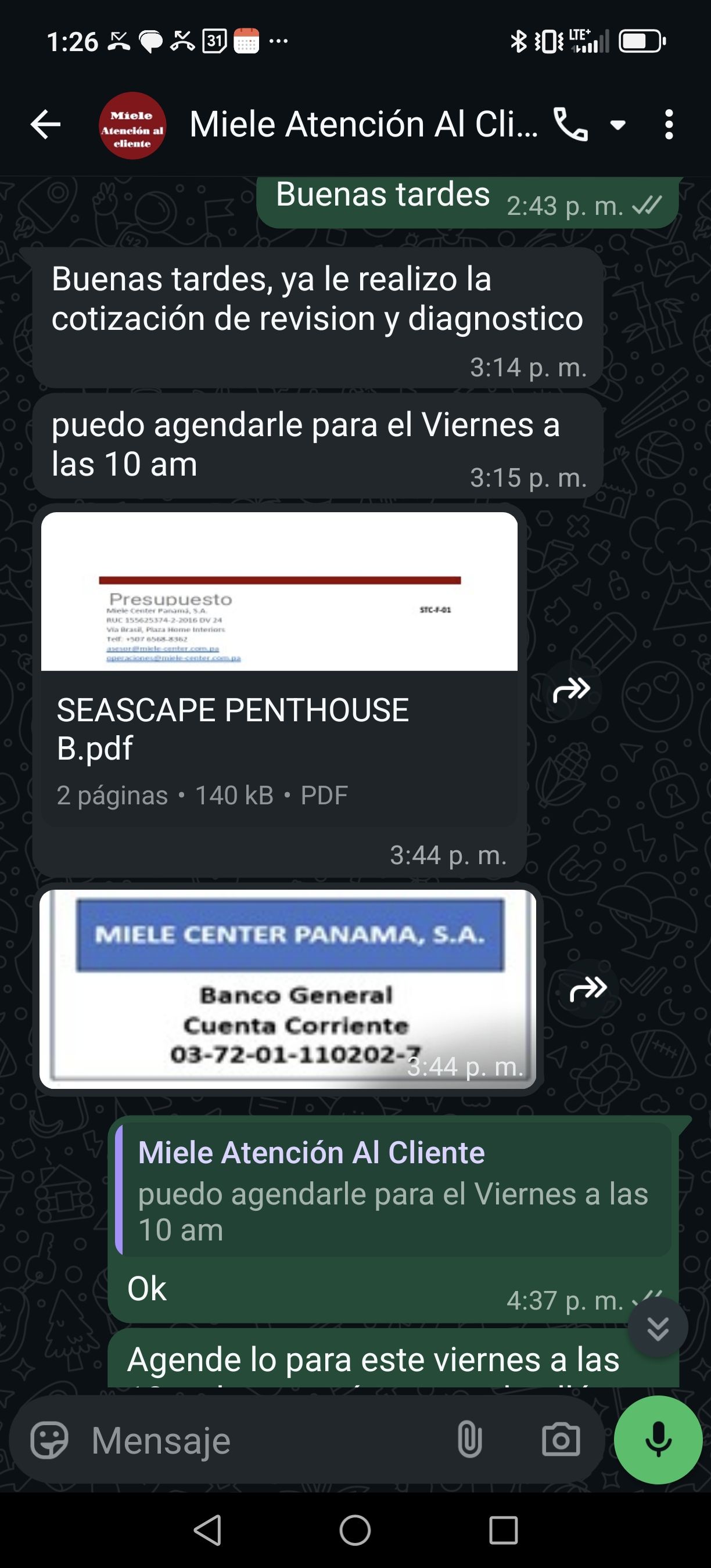Show recent apps
This screenshot has height=1568, width=711.
tap(504, 1530)
